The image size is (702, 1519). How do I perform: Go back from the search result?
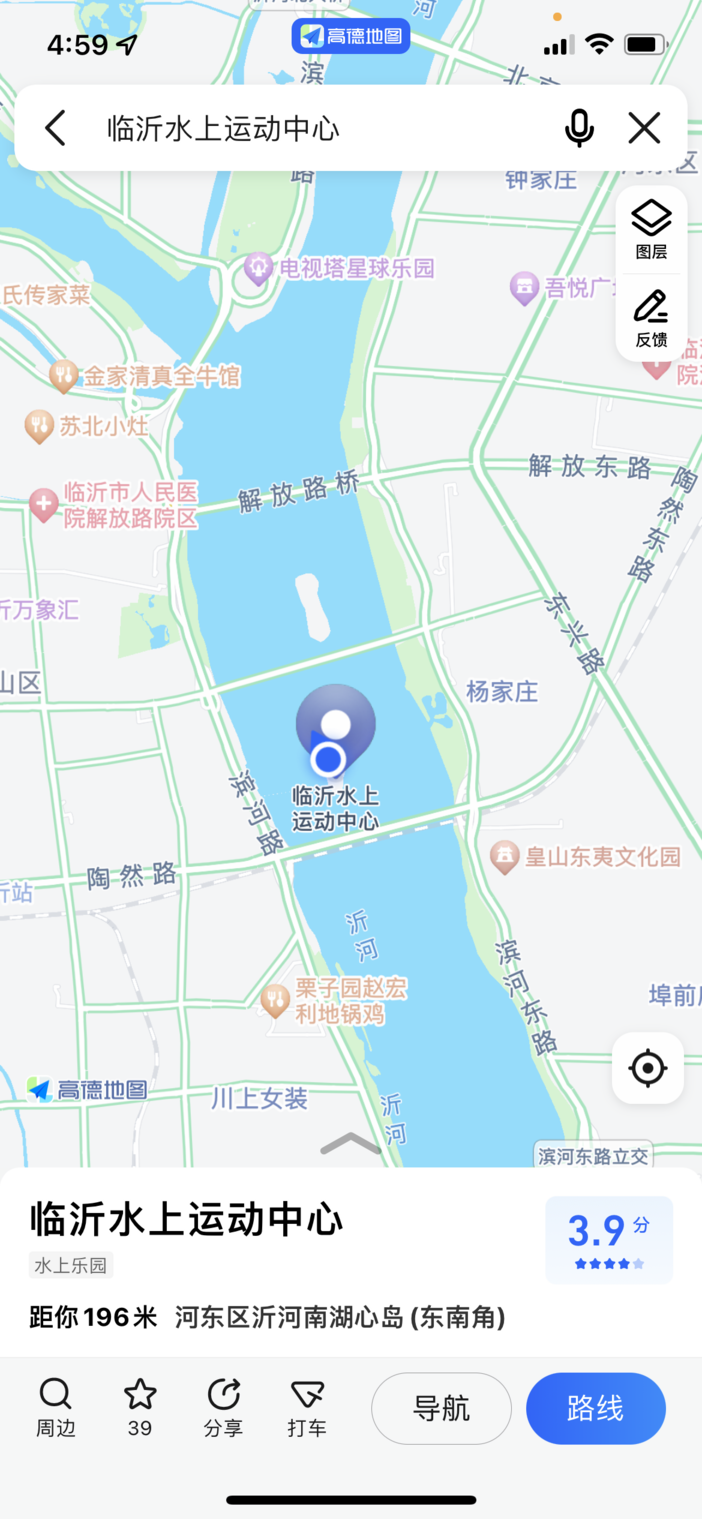click(x=56, y=128)
